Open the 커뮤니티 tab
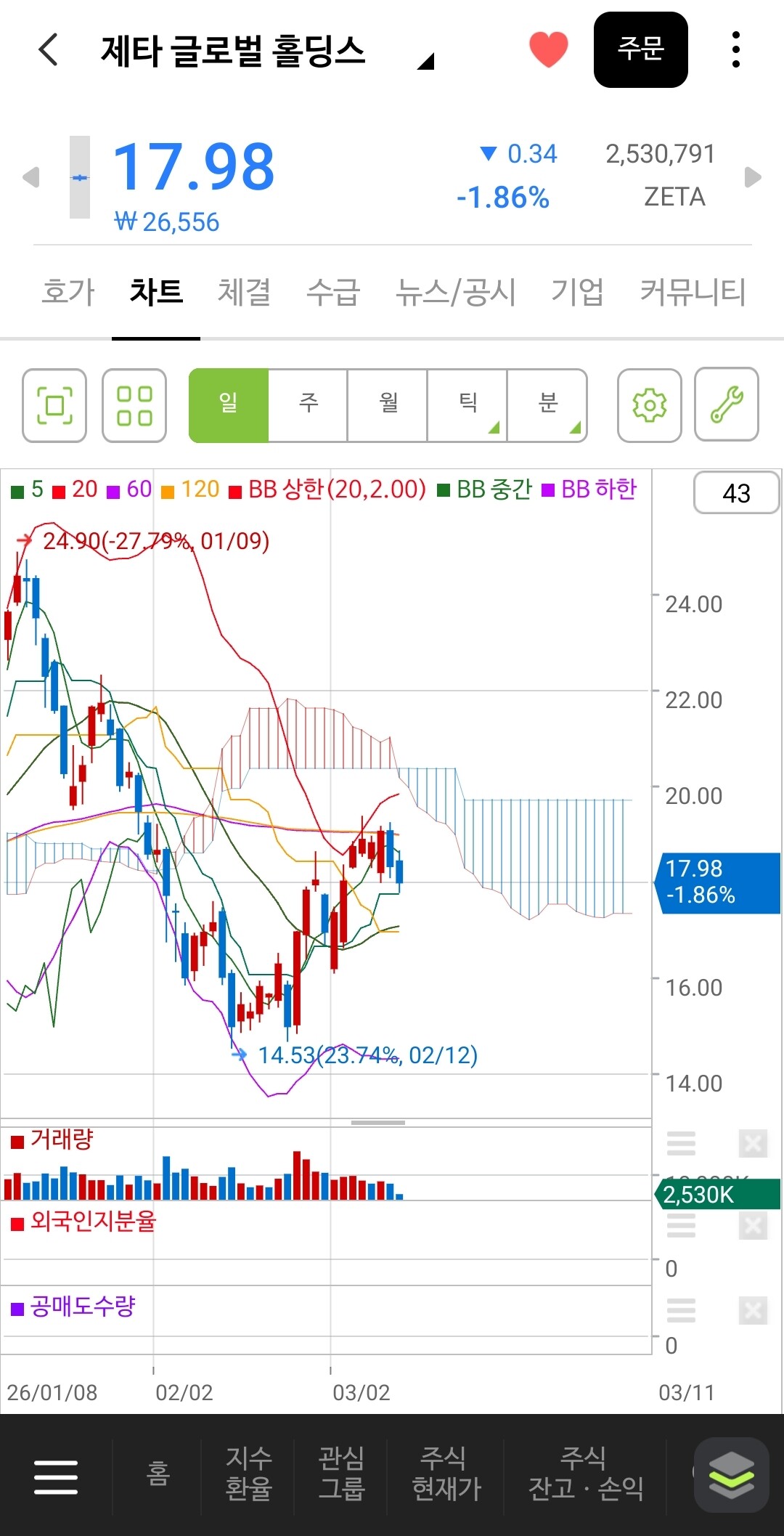 click(693, 292)
